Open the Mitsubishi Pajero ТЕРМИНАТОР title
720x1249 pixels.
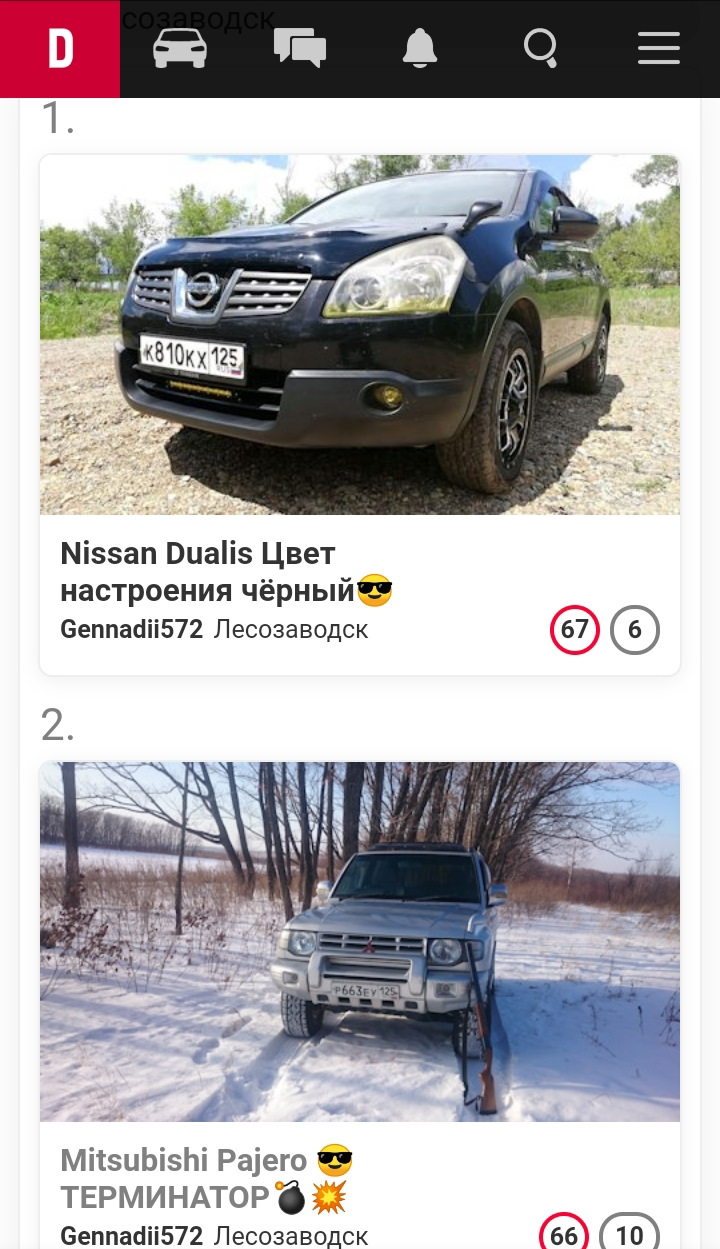(x=207, y=1179)
